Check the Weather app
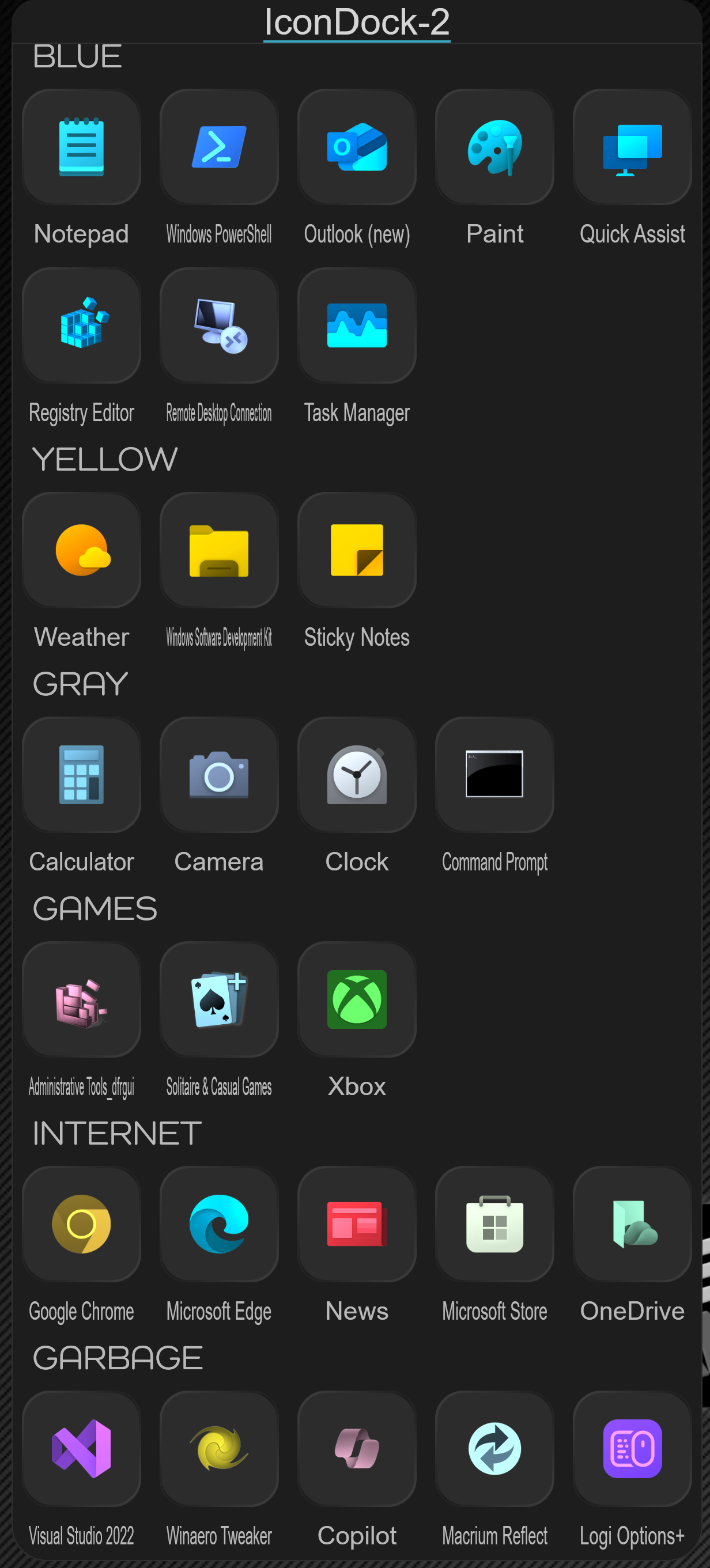The width and height of the screenshot is (710, 1568). (x=81, y=550)
